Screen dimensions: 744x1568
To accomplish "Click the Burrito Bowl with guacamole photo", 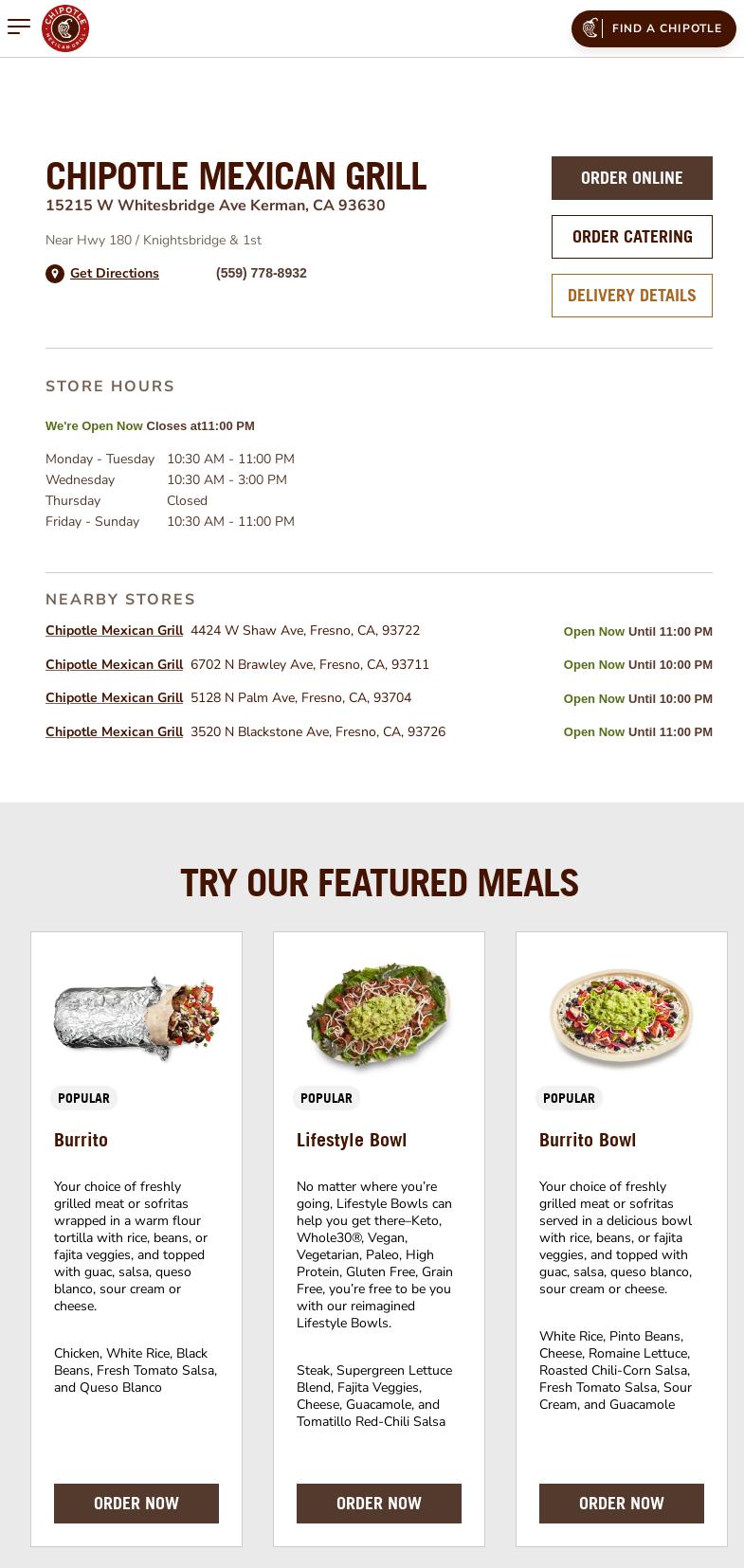I will tap(622, 1017).
